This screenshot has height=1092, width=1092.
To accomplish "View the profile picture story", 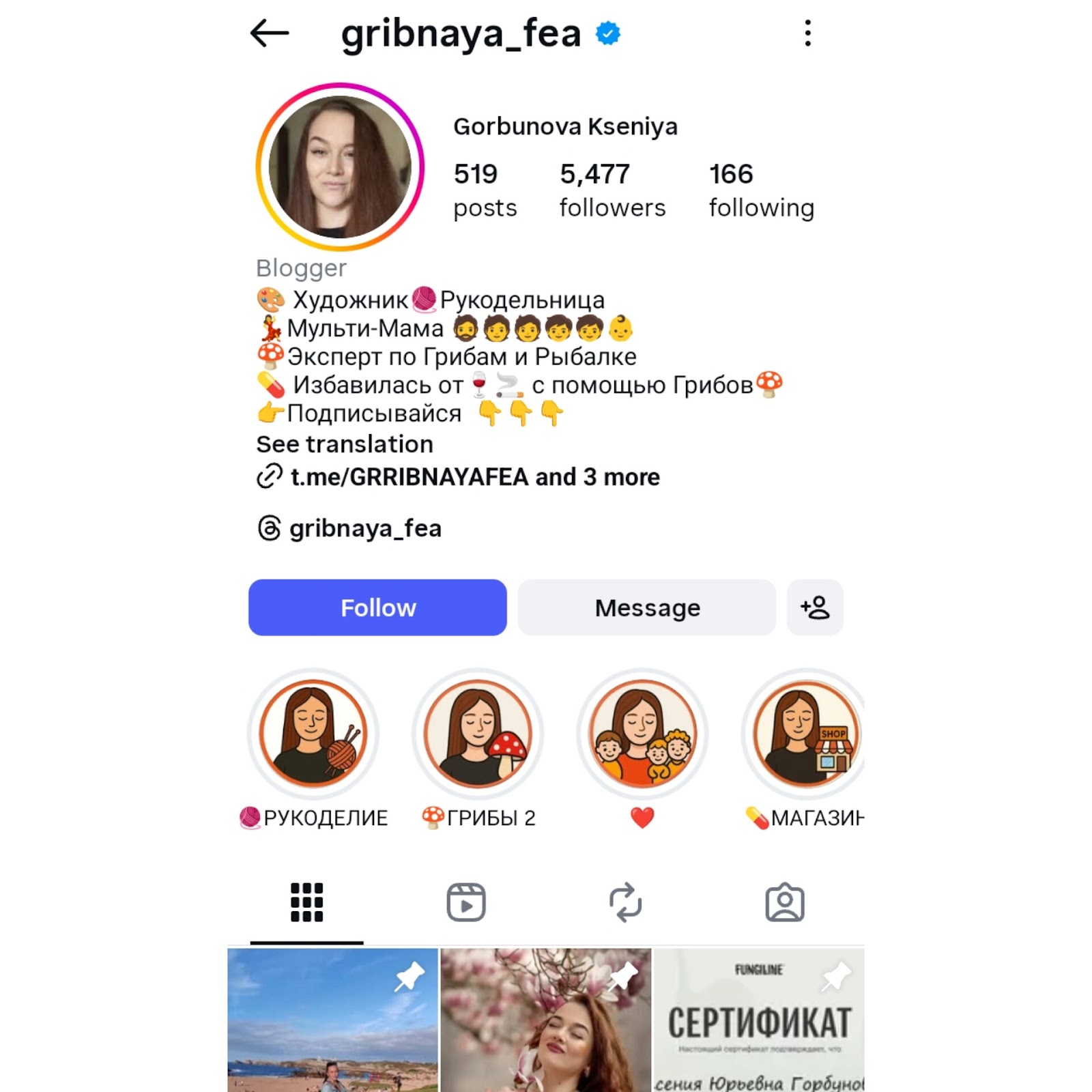I will (x=340, y=167).
